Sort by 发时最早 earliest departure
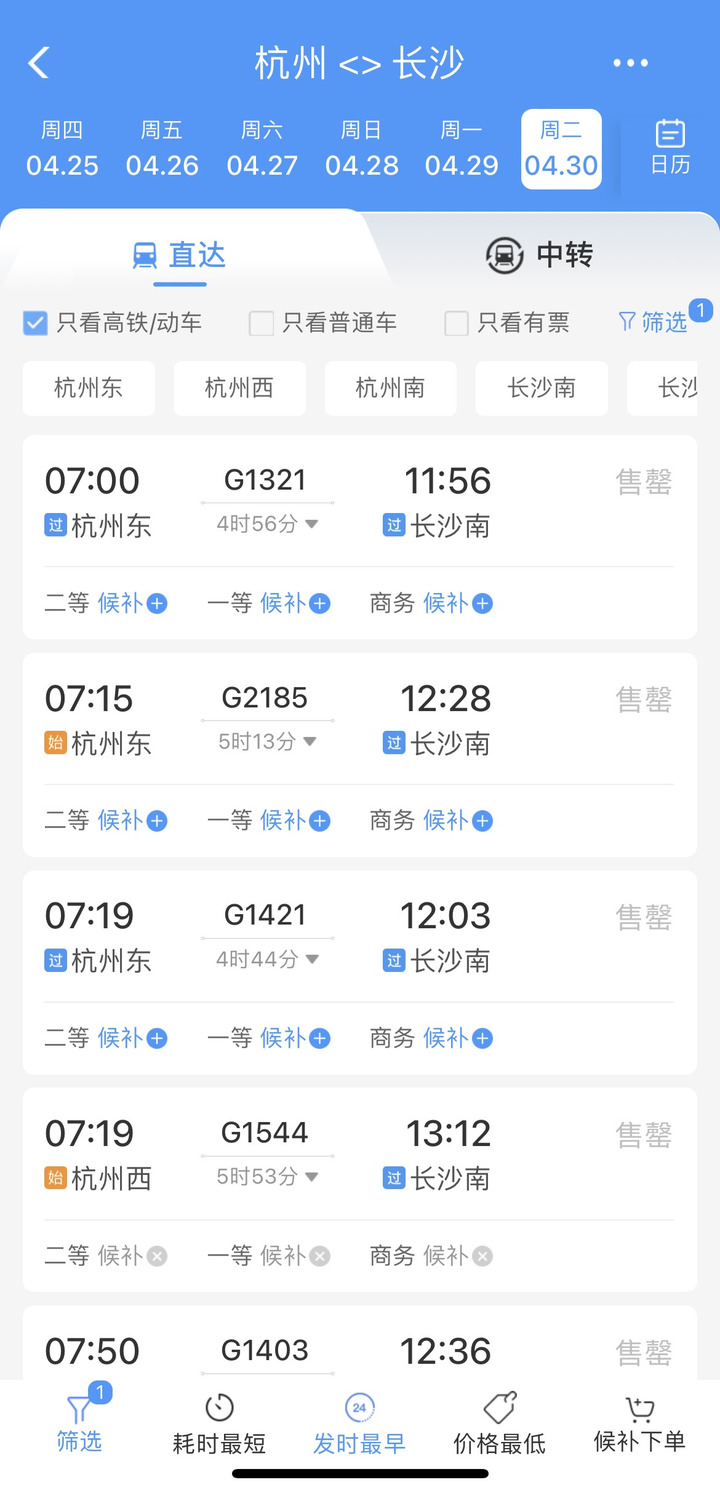 [359, 1425]
